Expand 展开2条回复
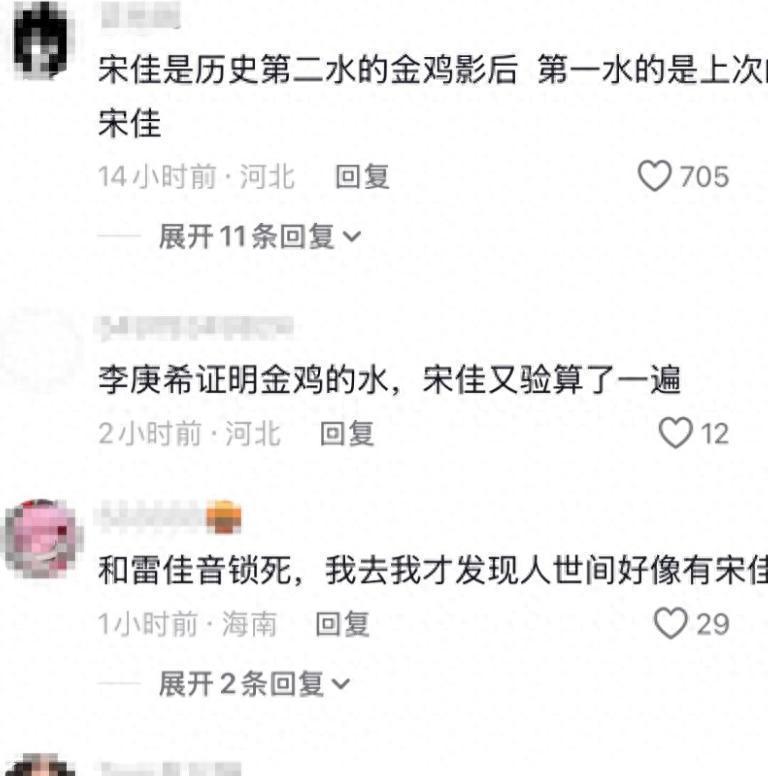This screenshot has height=776, width=768. [254, 684]
